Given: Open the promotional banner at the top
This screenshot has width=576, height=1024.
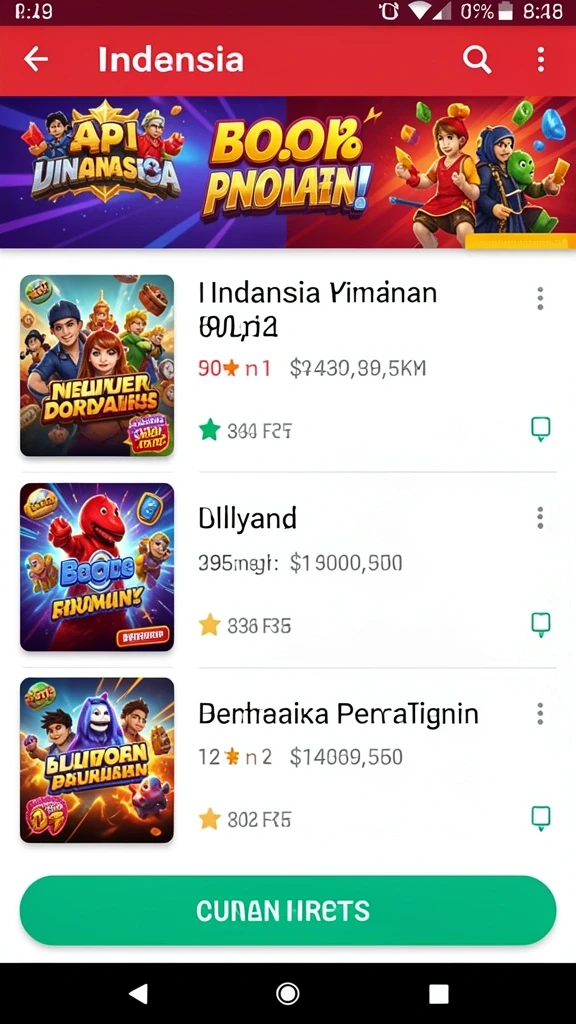Looking at the screenshot, I should coord(288,172).
